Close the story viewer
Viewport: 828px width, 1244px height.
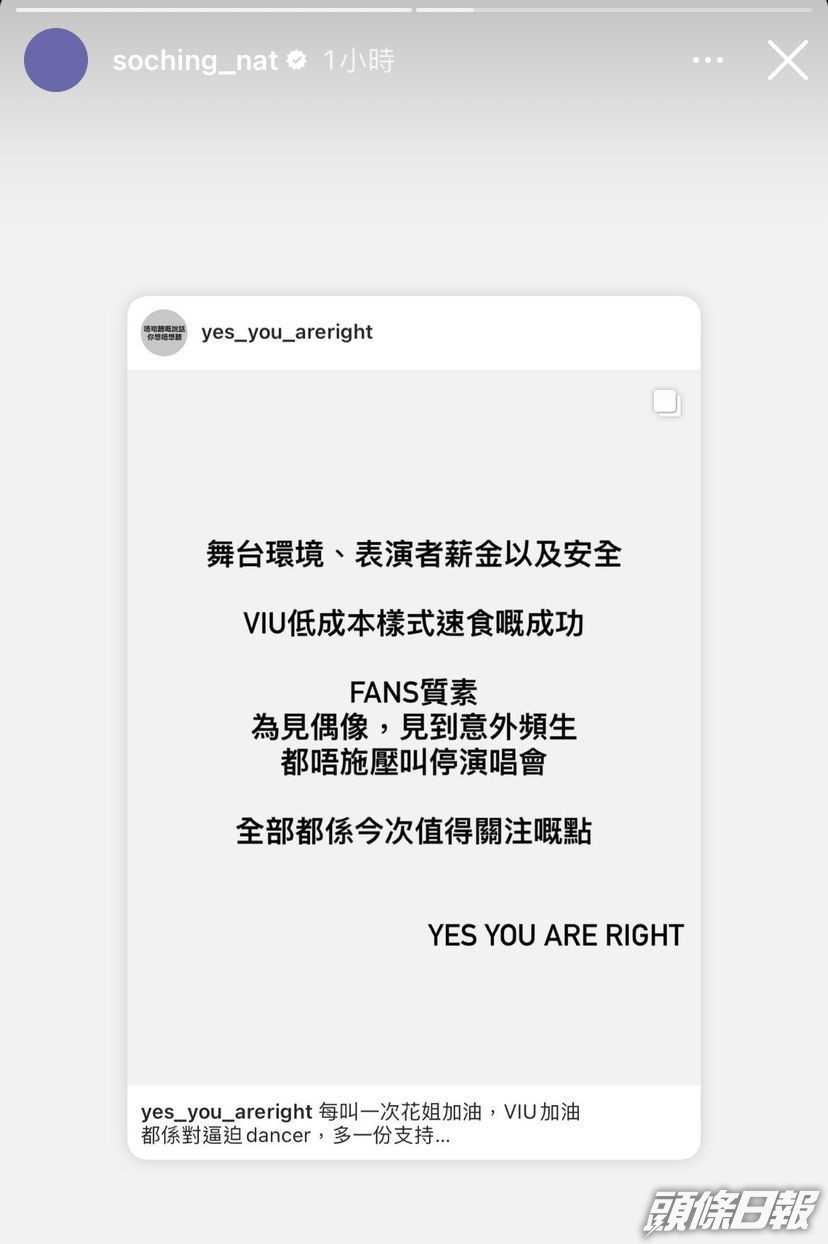[x=787, y=61]
